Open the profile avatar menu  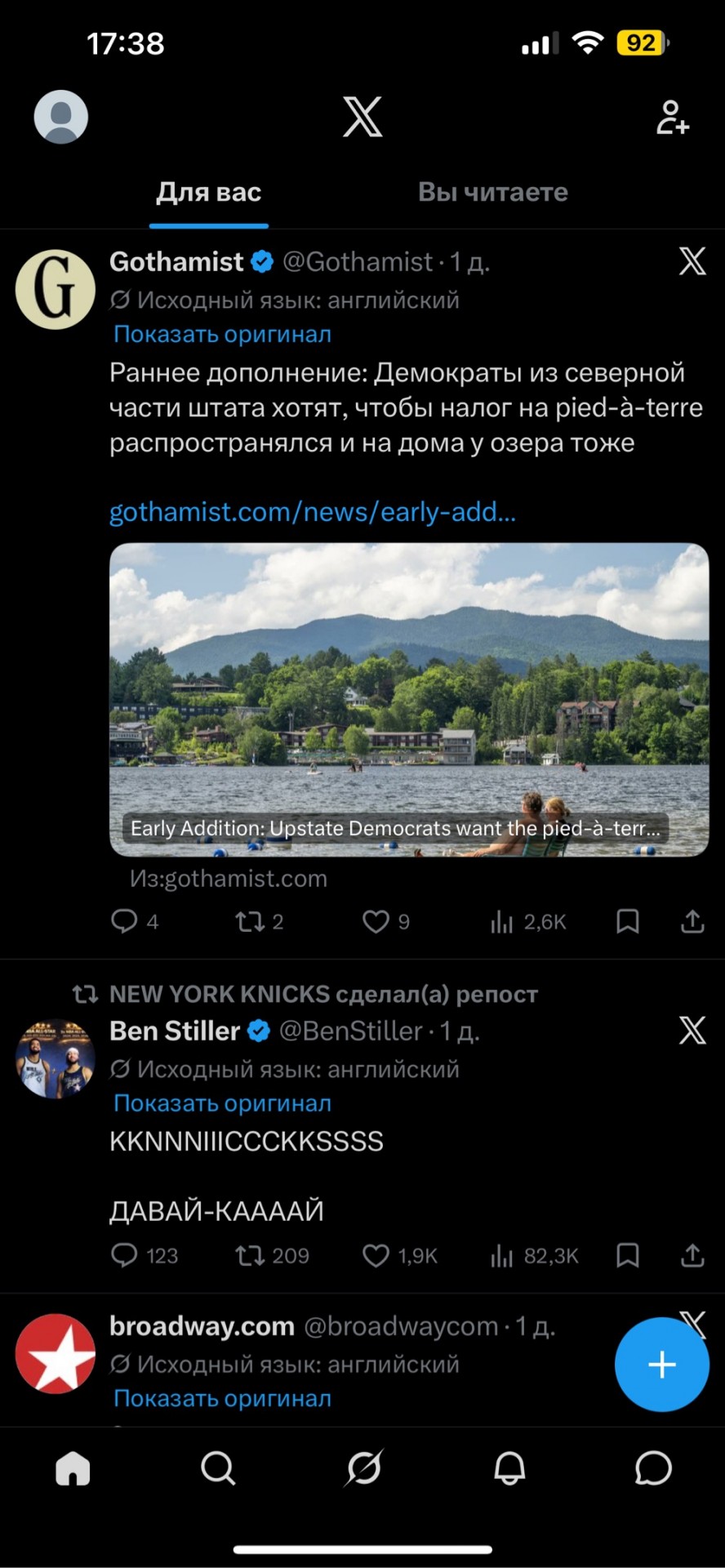pyautogui.click(x=61, y=118)
